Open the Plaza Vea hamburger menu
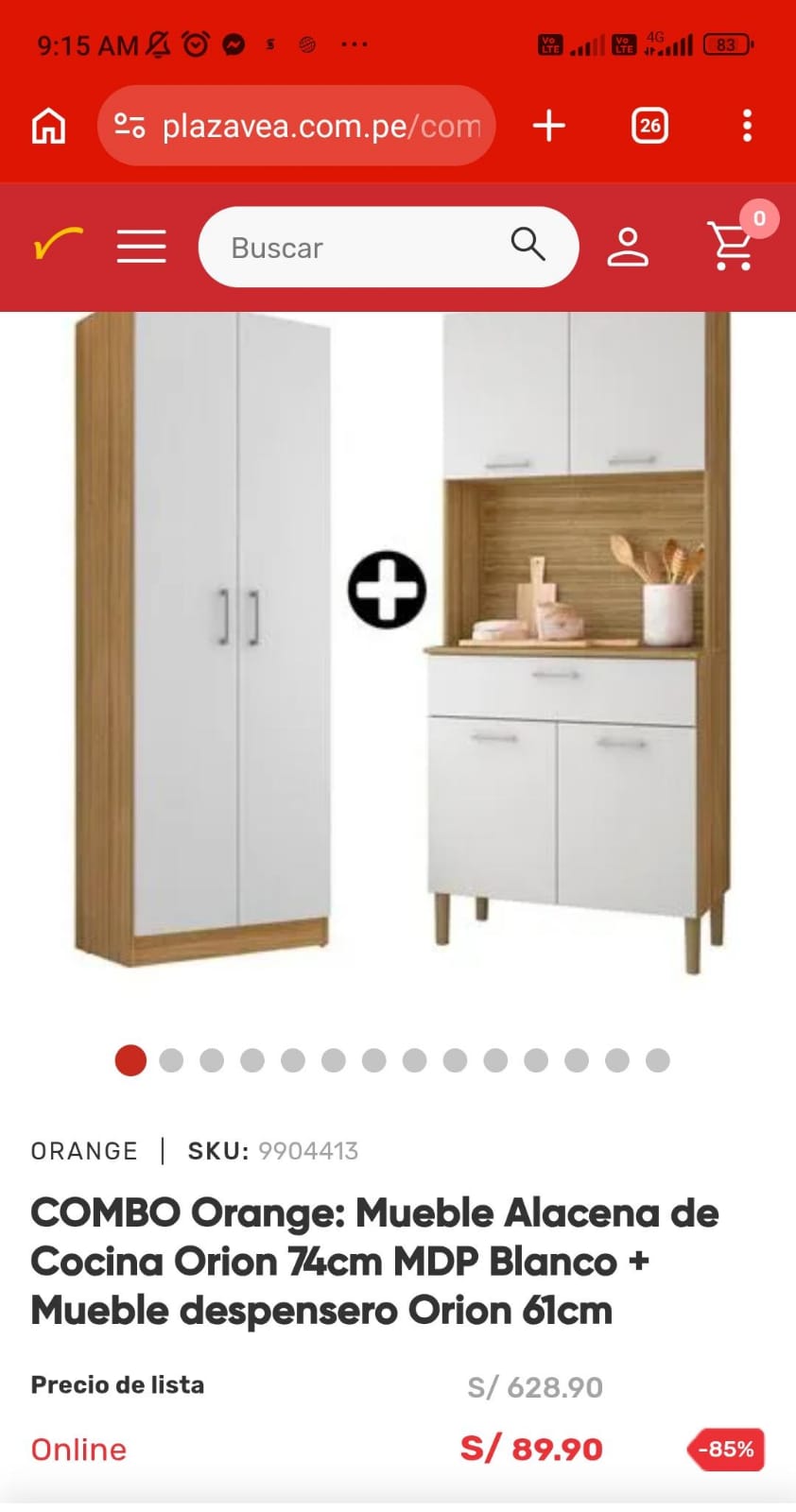 [142, 247]
